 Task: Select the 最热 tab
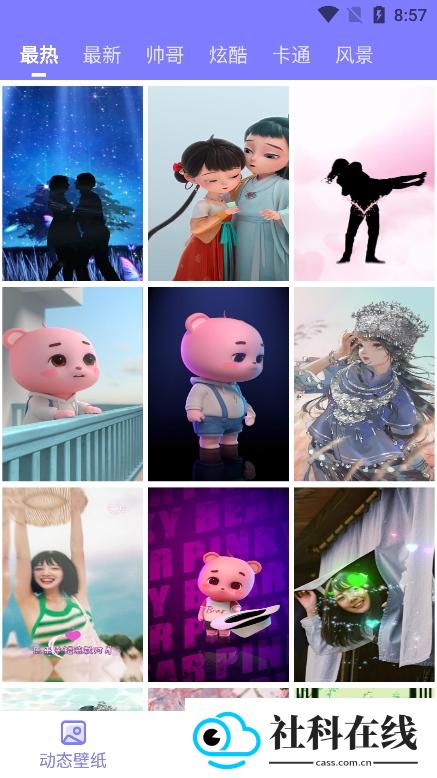click(x=39, y=55)
